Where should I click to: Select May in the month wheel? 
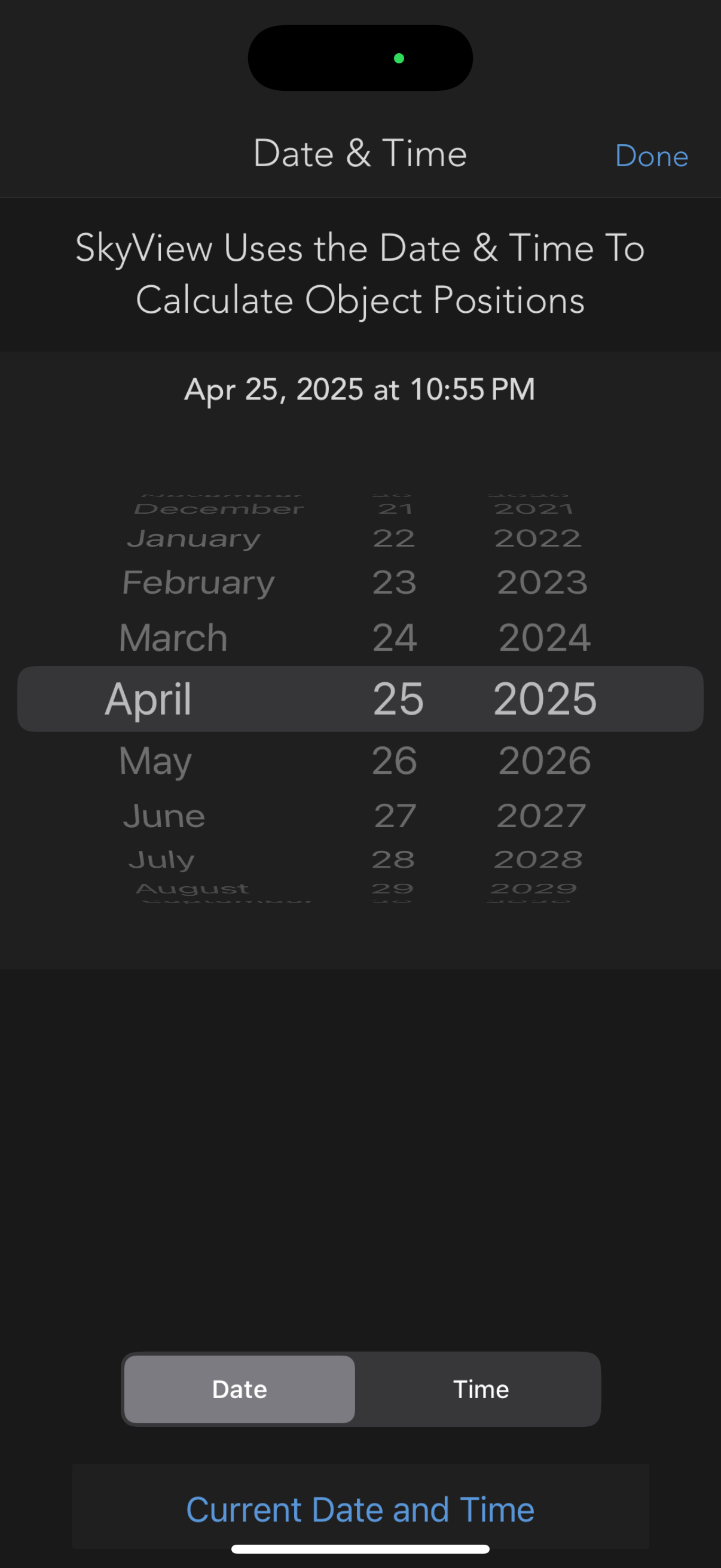click(x=155, y=759)
